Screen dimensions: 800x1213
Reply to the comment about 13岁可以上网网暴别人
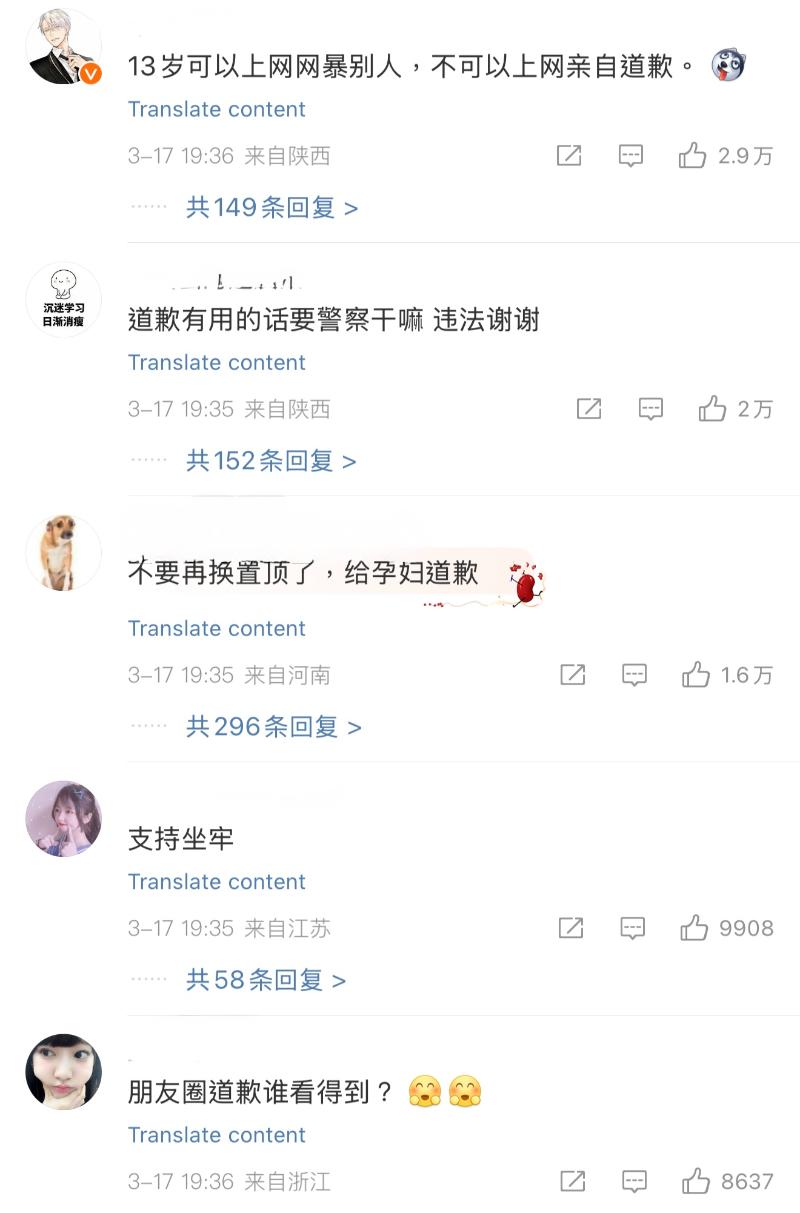click(630, 155)
